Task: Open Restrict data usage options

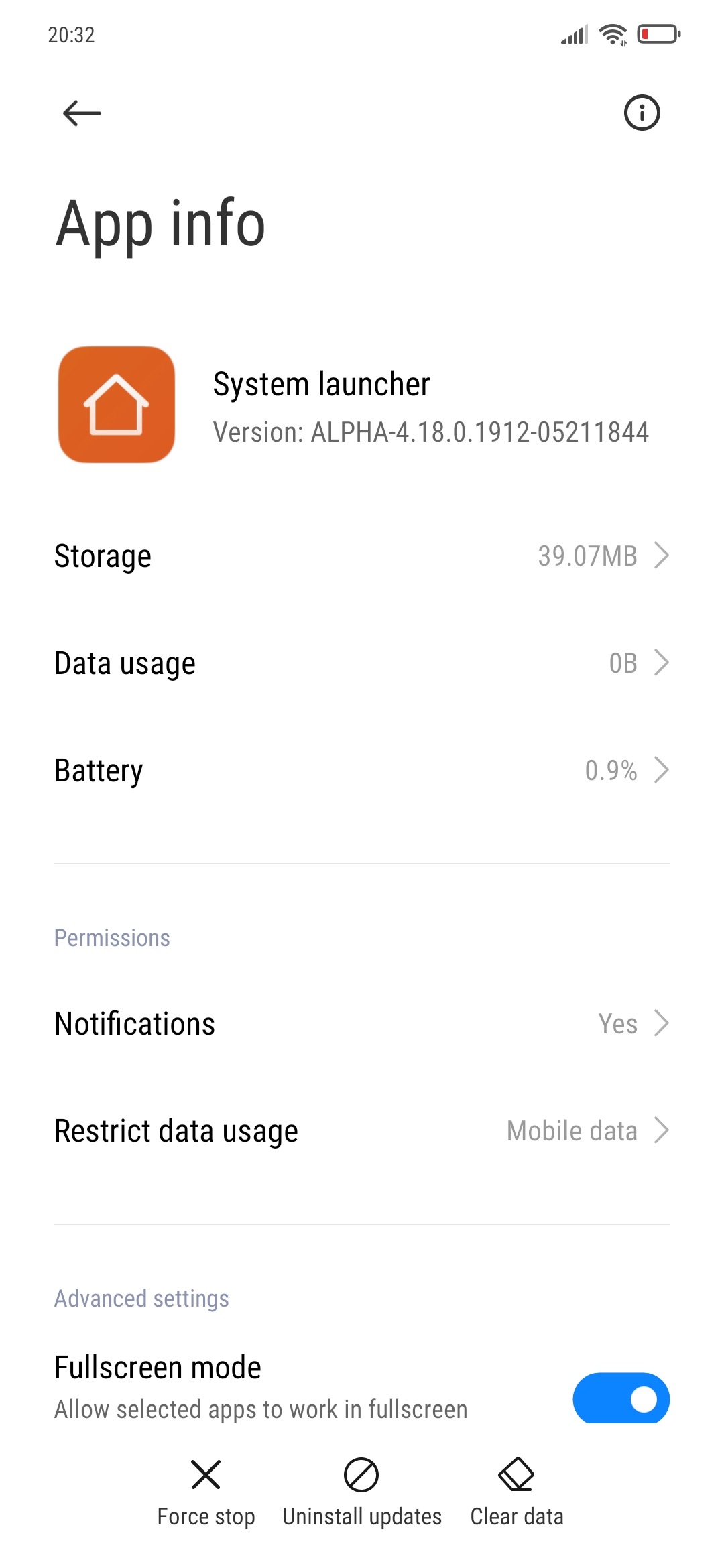Action: tap(362, 1131)
